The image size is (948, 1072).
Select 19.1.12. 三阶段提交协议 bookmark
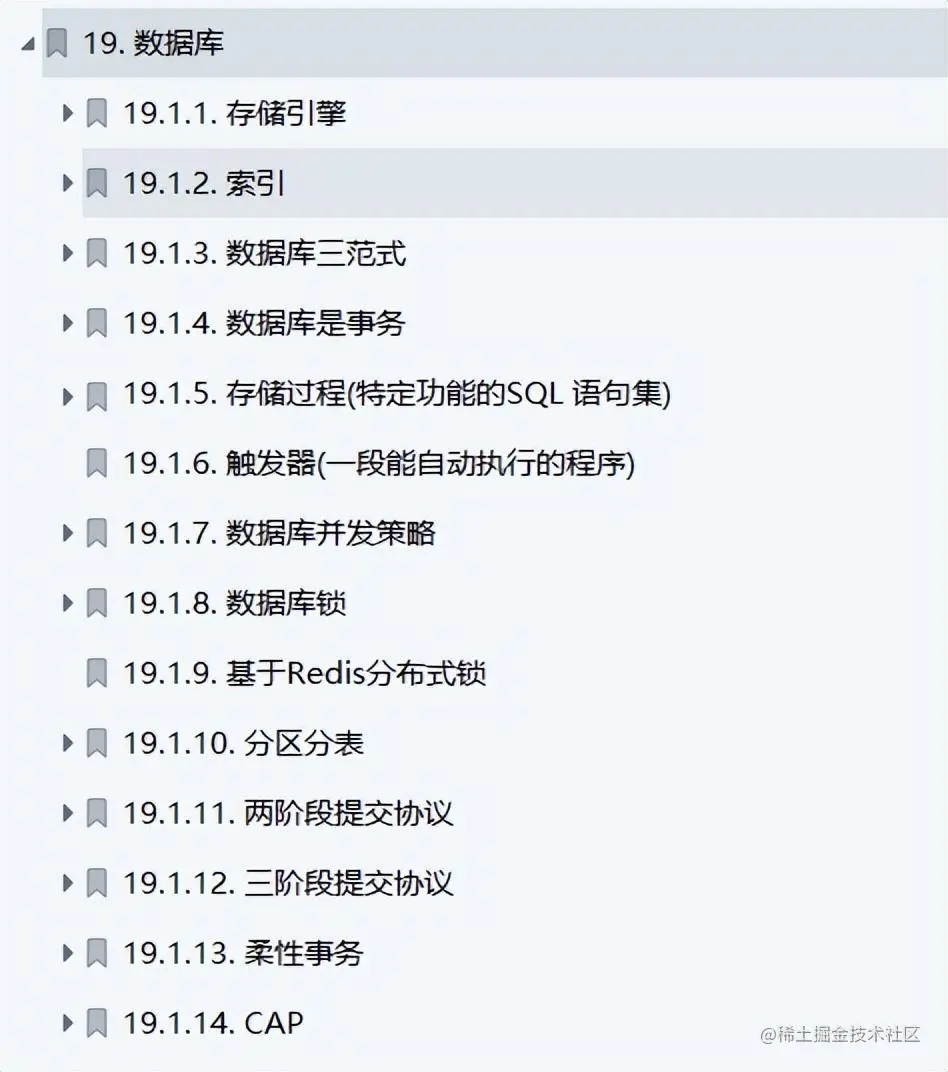click(288, 883)
